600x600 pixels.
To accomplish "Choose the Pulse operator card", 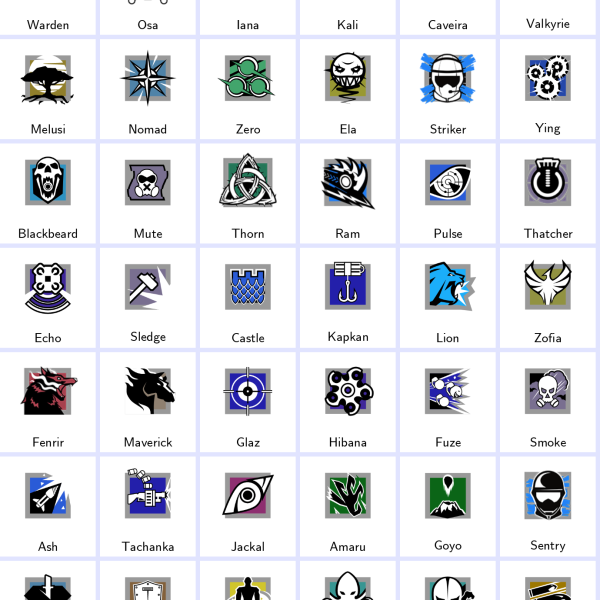I will coord(448,194).
